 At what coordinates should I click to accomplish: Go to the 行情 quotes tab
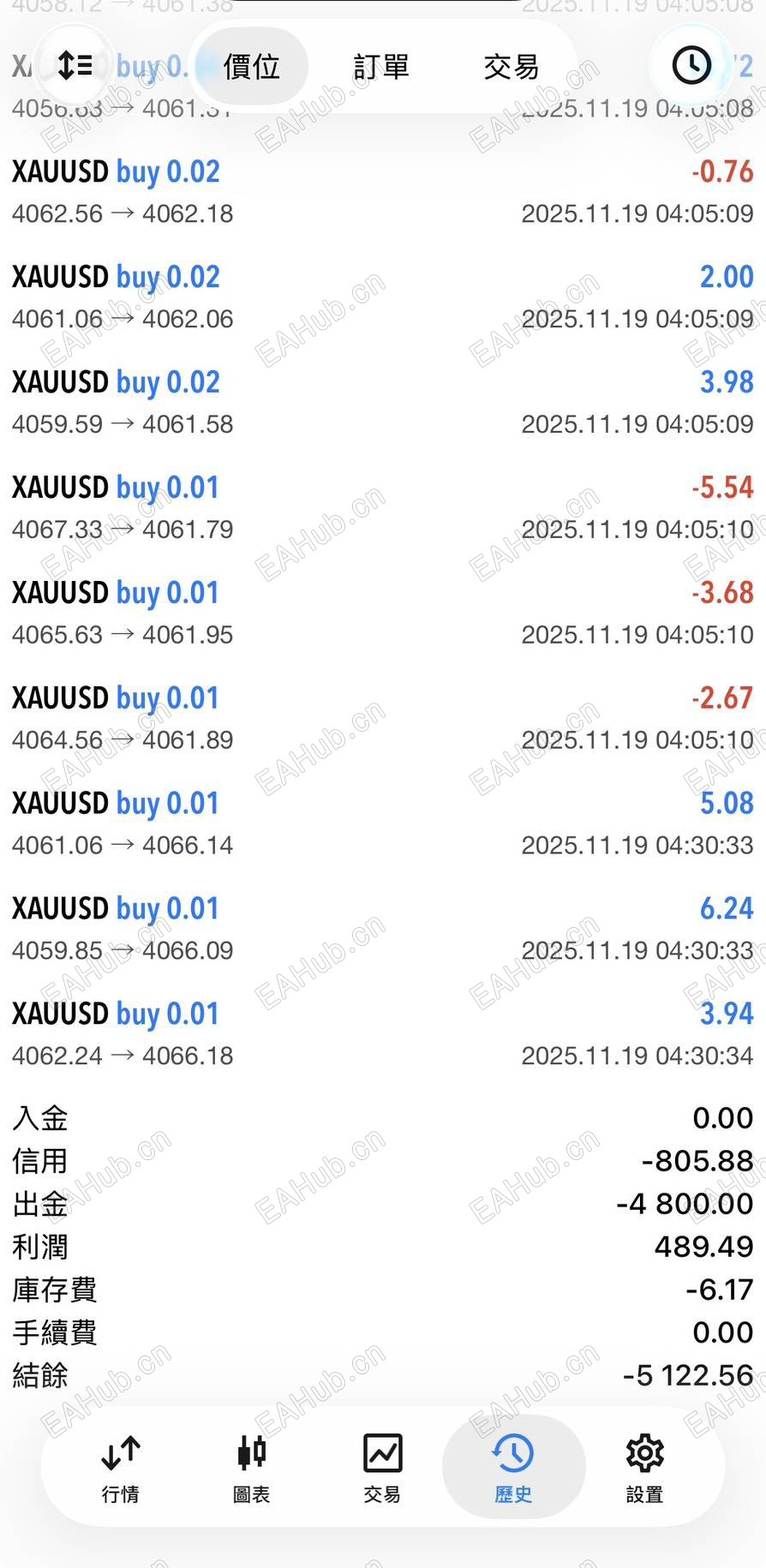120,1469
